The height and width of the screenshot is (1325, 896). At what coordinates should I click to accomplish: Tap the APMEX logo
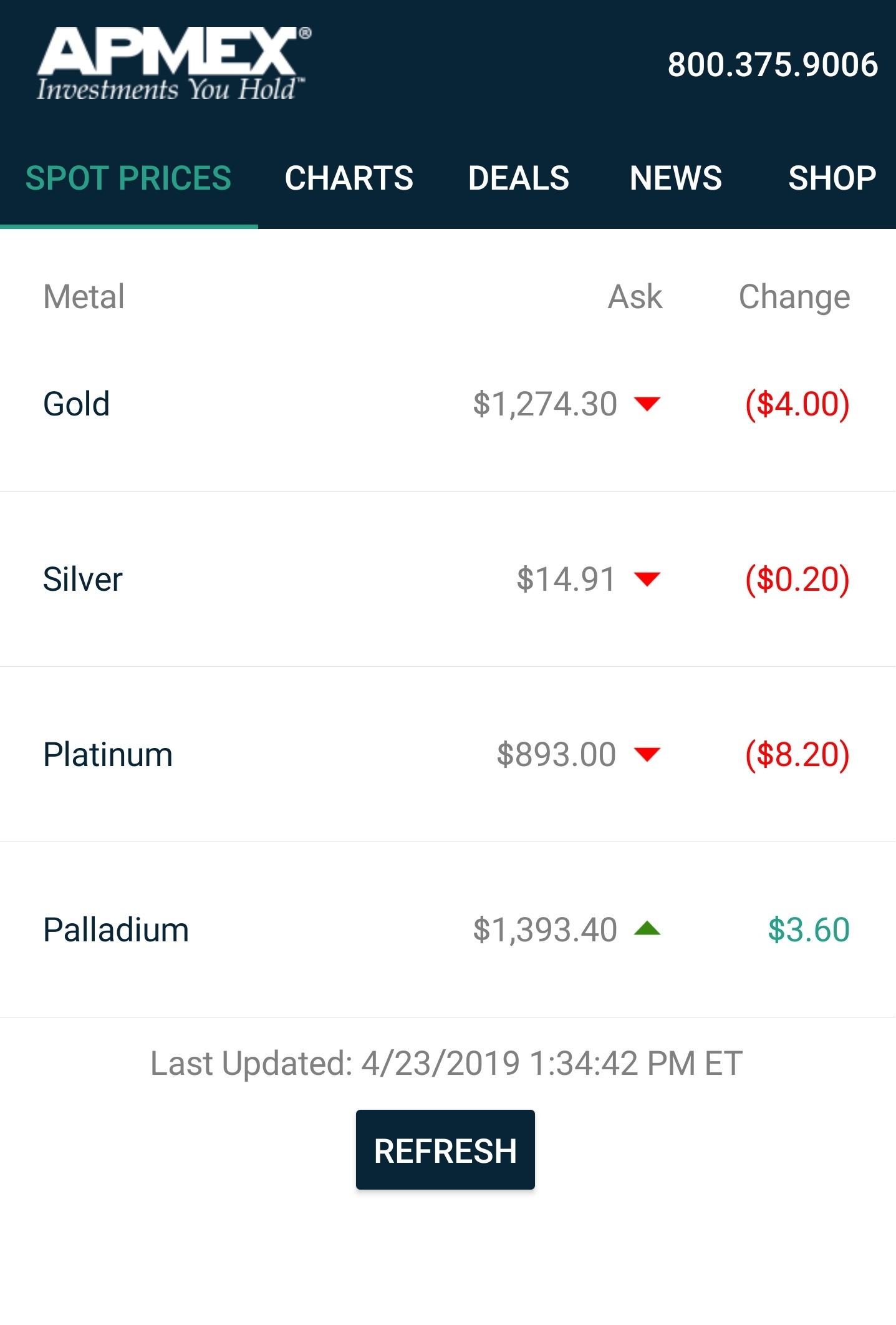coord(171,62)
